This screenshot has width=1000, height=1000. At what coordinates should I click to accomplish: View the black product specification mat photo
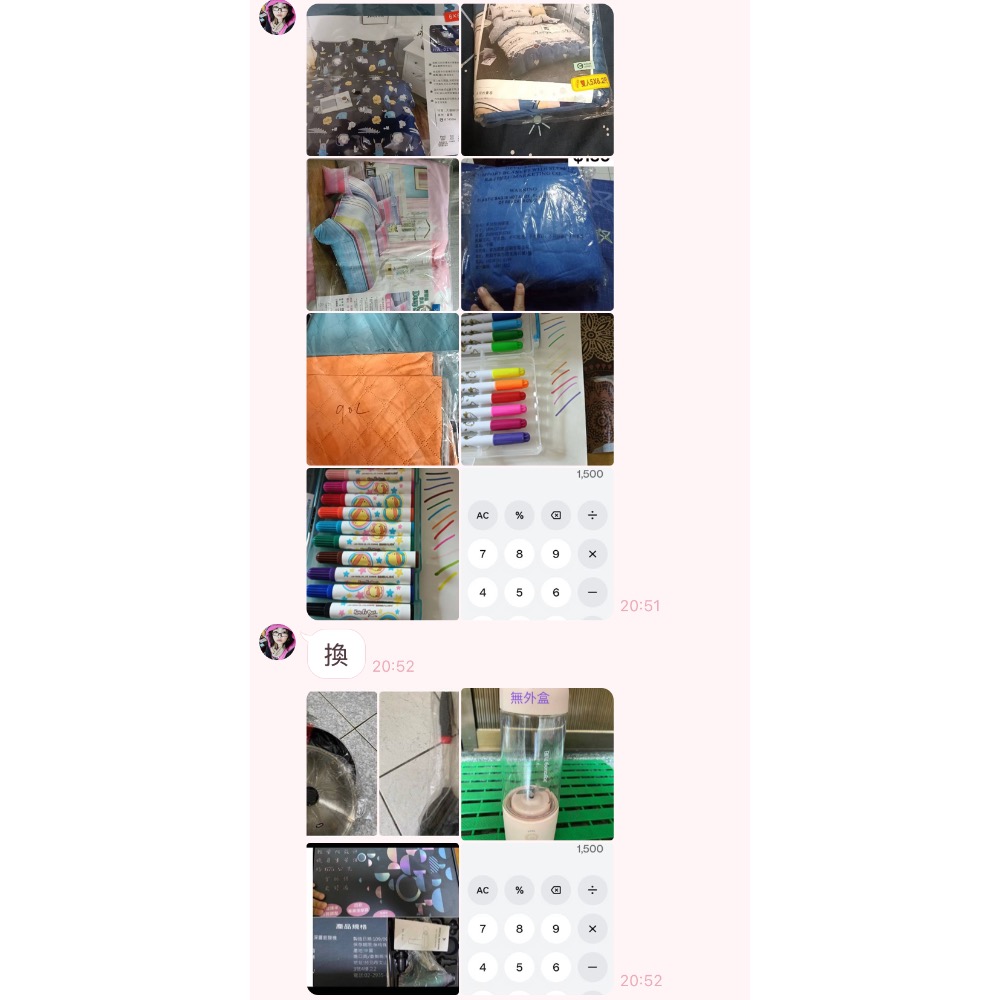382,919
